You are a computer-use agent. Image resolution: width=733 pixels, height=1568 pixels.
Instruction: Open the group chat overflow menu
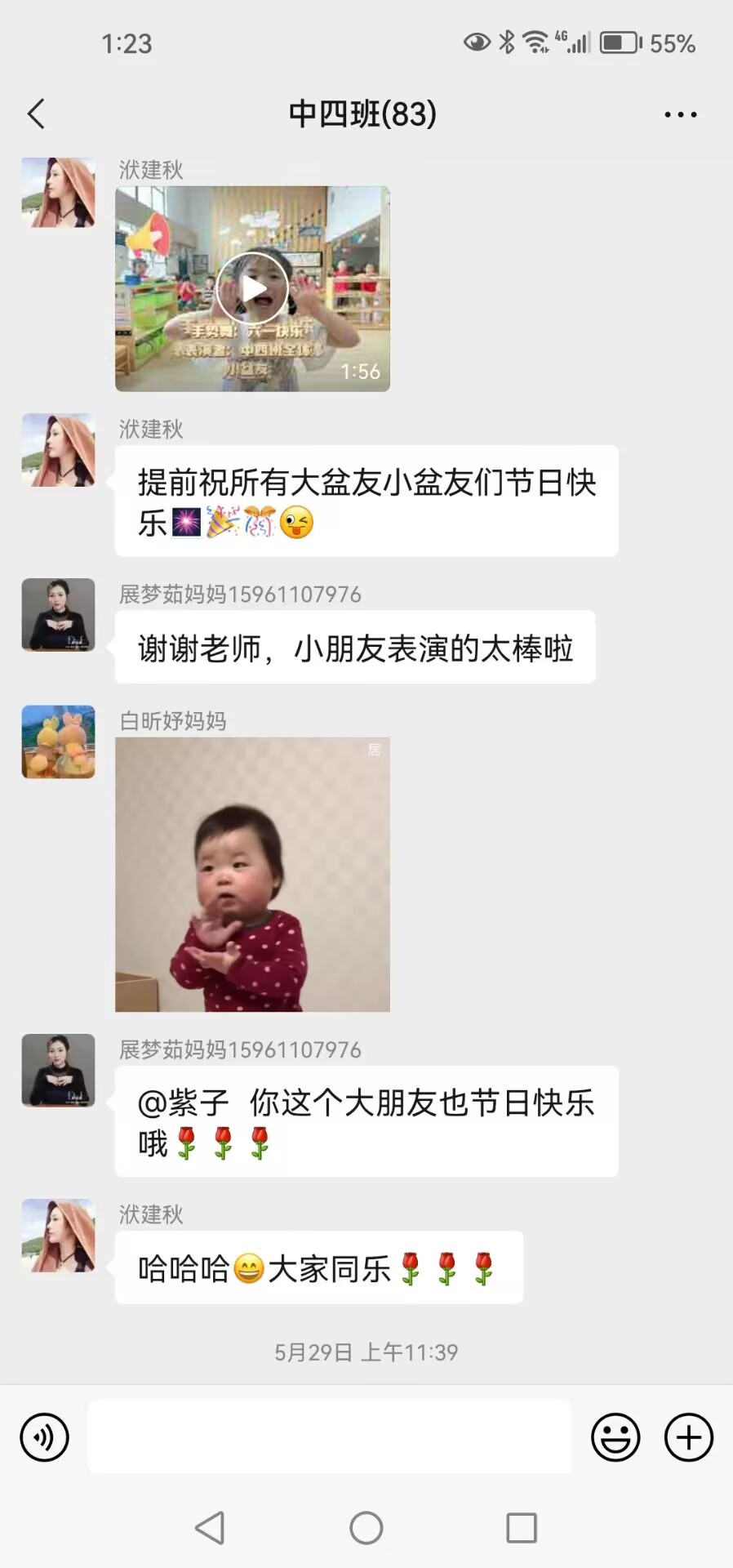680,115
